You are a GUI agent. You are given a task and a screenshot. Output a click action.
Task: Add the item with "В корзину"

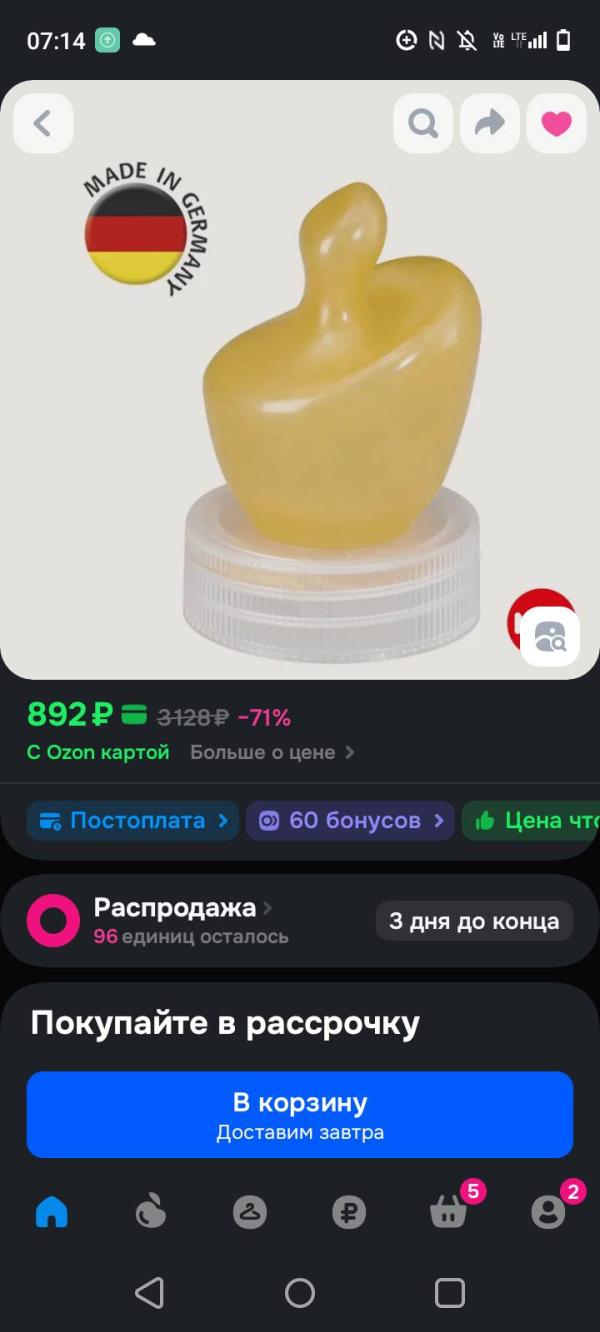(x=300, y=1114)
